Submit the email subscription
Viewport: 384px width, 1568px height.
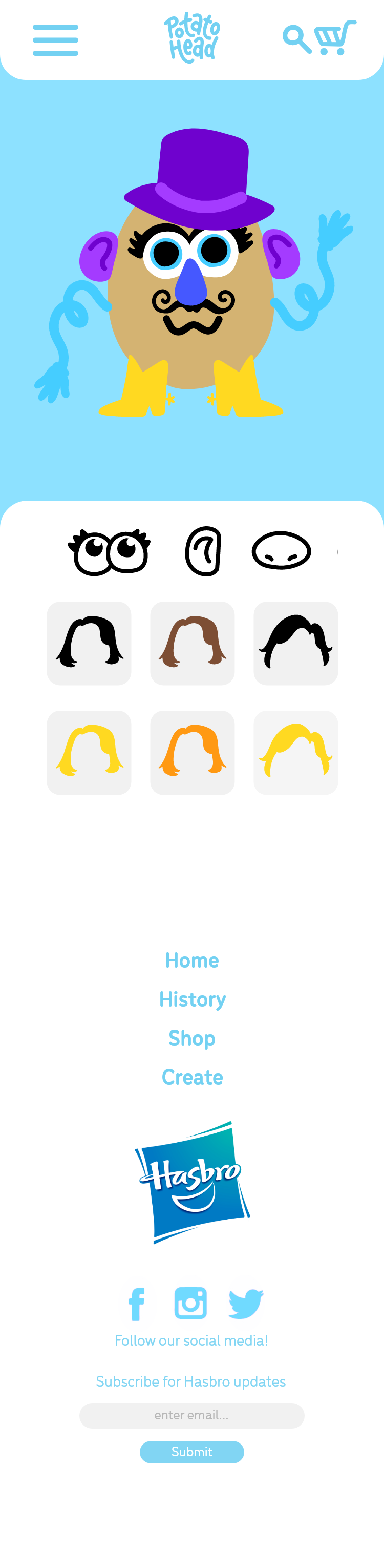191,1452
